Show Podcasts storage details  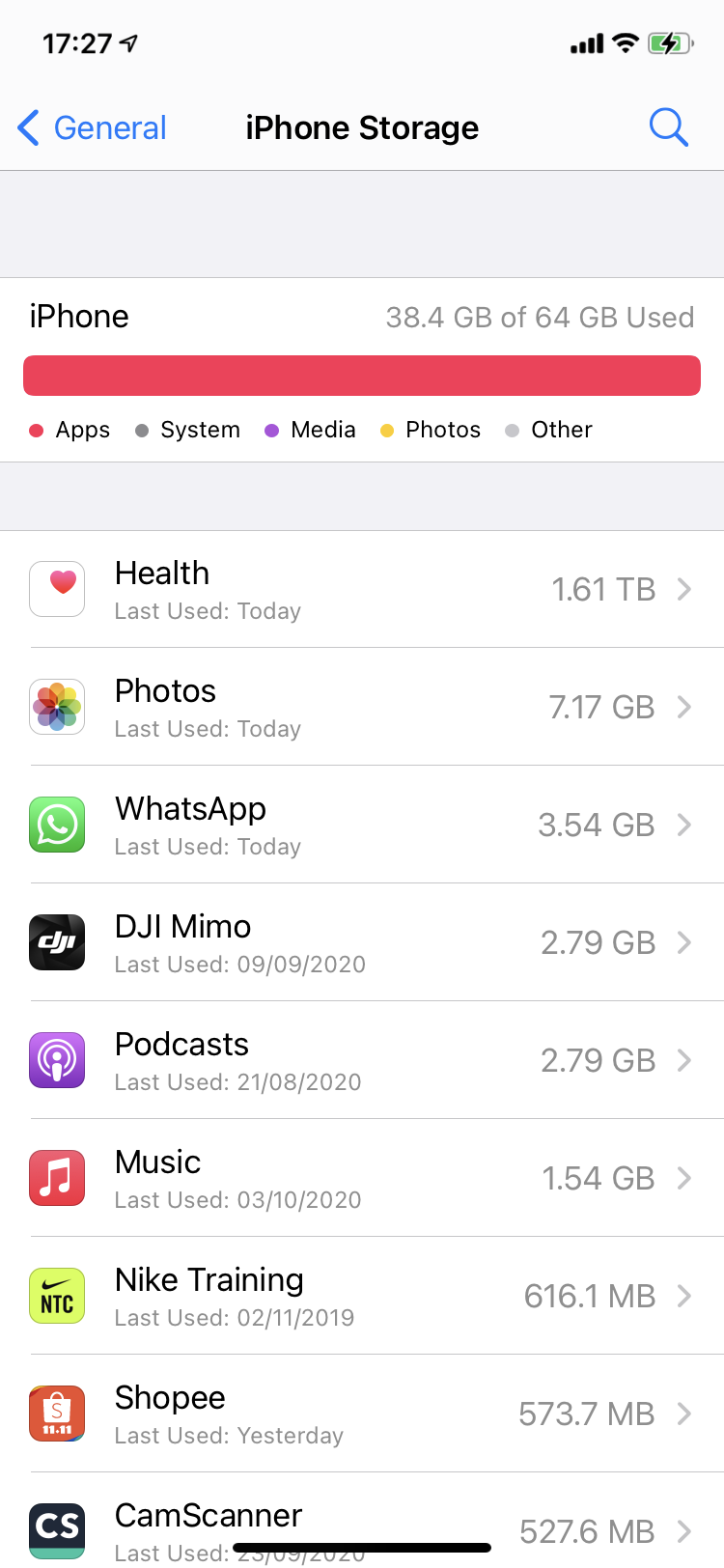[362, 1060]
